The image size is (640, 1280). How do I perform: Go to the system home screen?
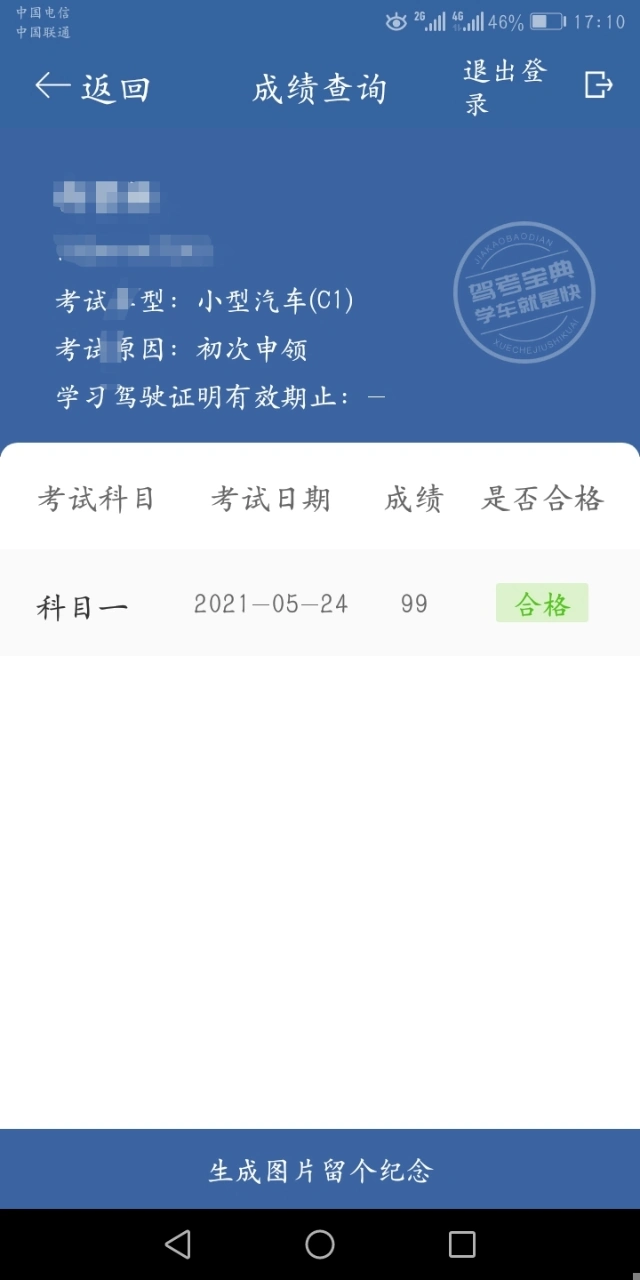320,1244
